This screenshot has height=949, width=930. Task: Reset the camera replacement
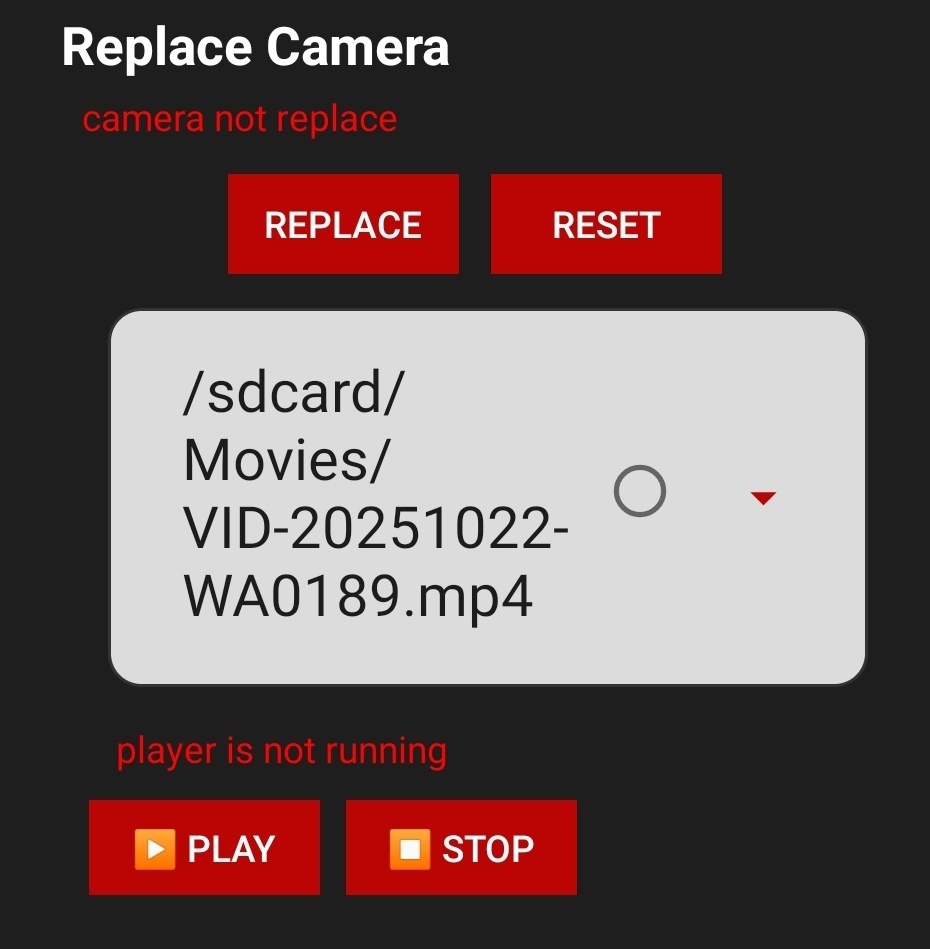tap(606, 224)
